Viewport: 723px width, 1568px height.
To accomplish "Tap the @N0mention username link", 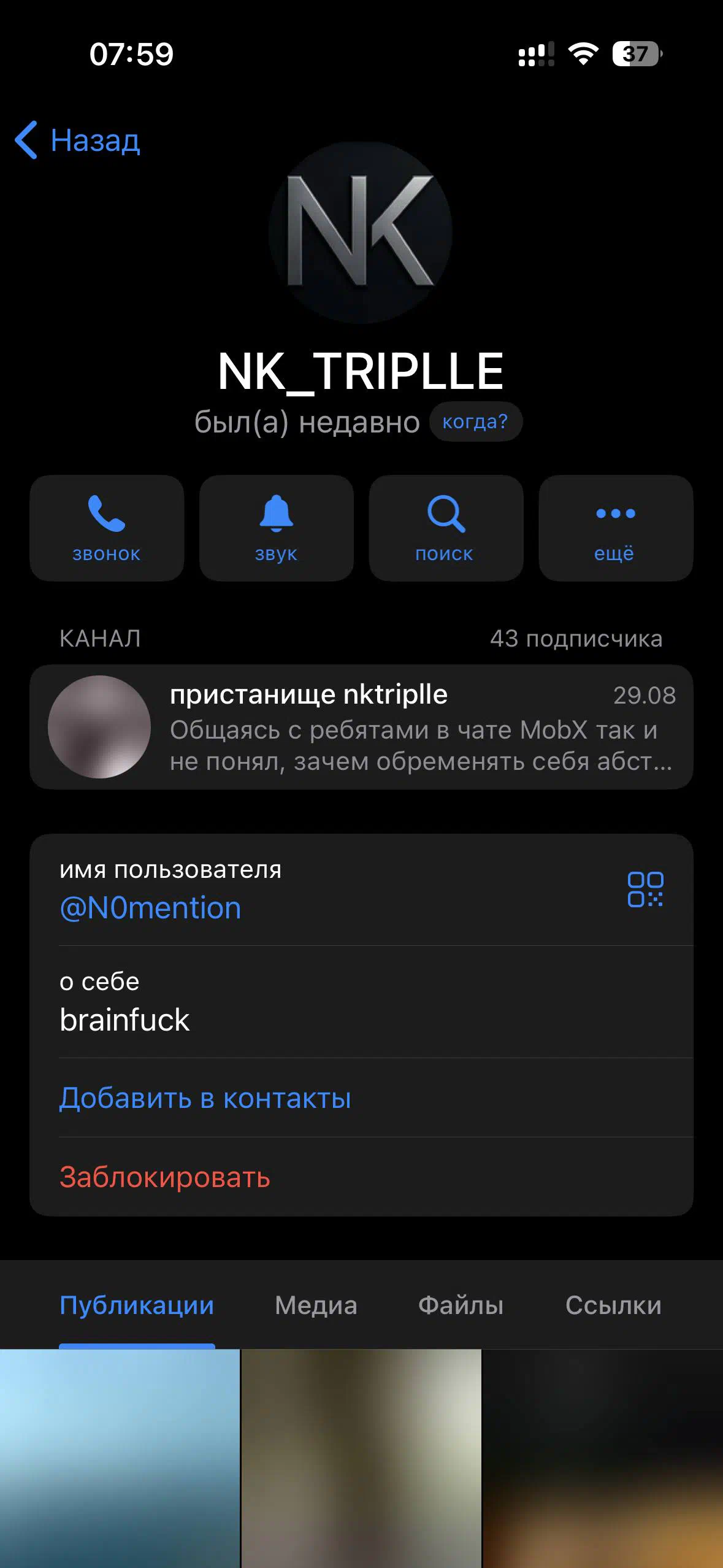I will (x=151, y=908).
